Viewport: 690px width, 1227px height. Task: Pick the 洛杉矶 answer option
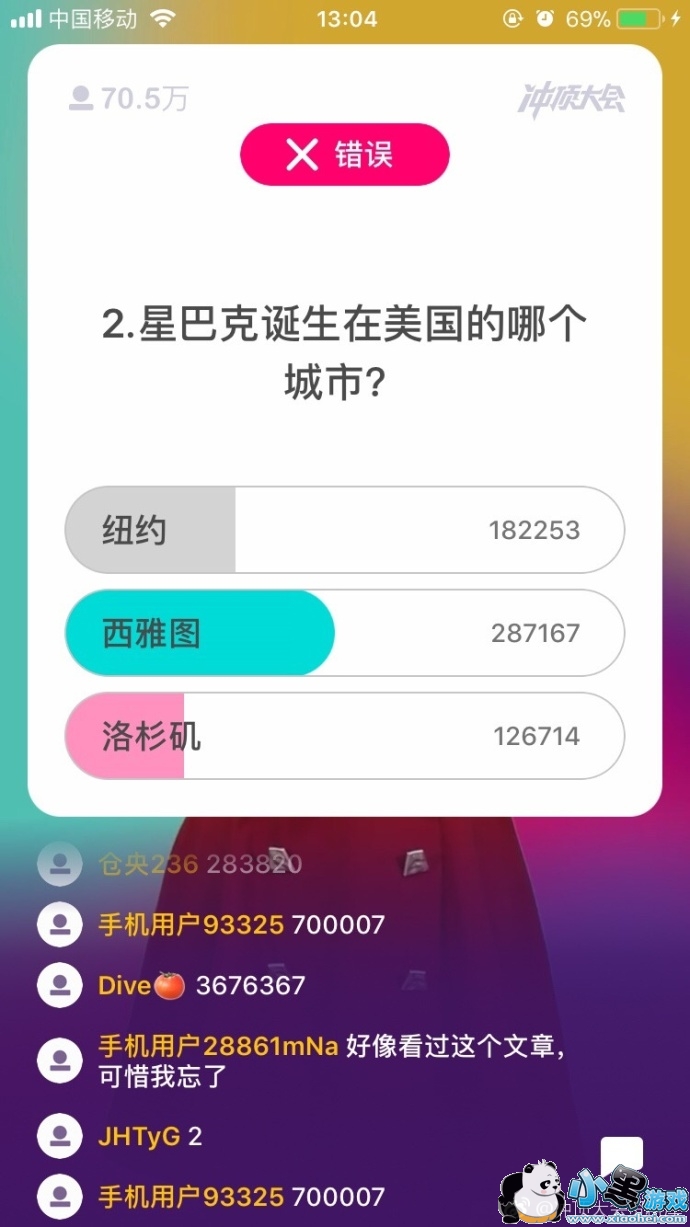tap(344, 736)
